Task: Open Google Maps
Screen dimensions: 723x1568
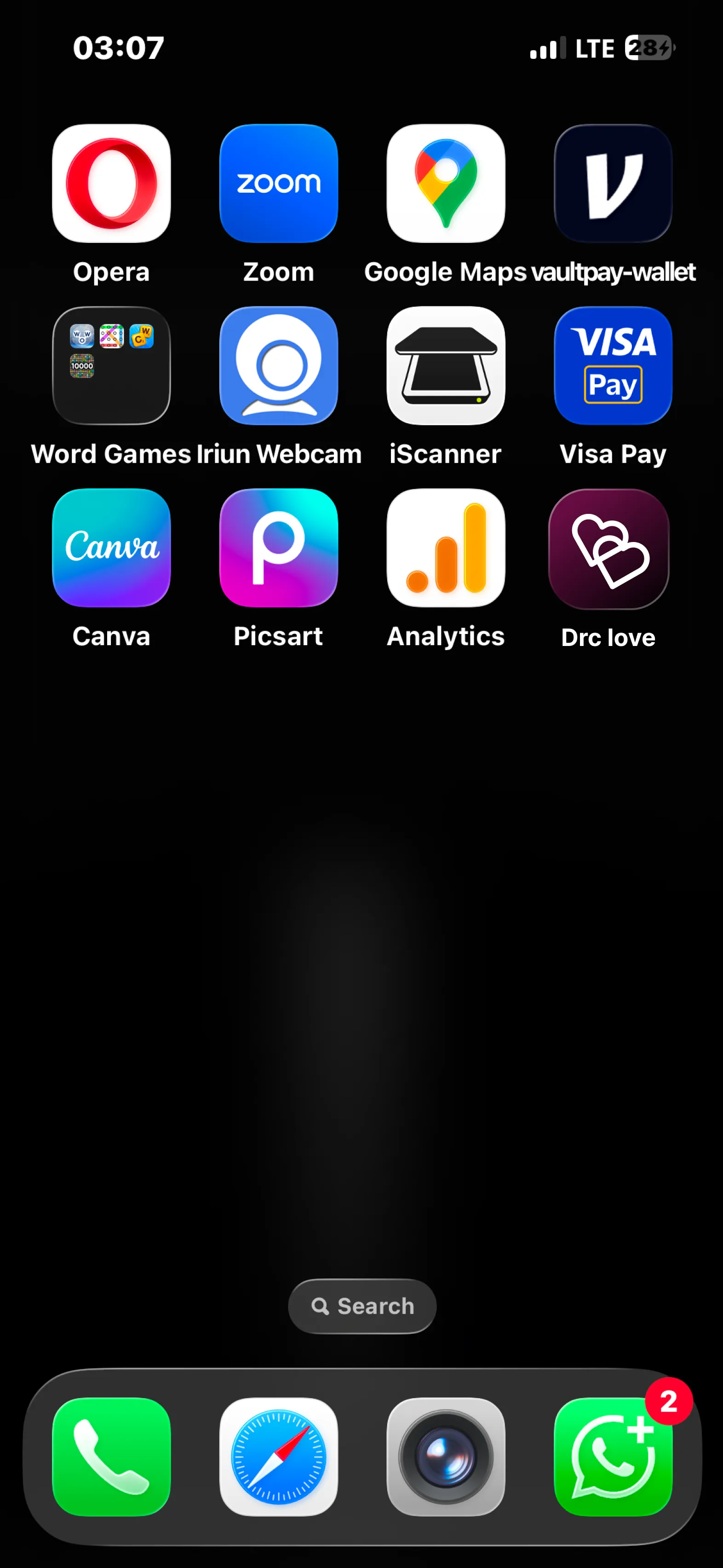Action: [446, 183]
